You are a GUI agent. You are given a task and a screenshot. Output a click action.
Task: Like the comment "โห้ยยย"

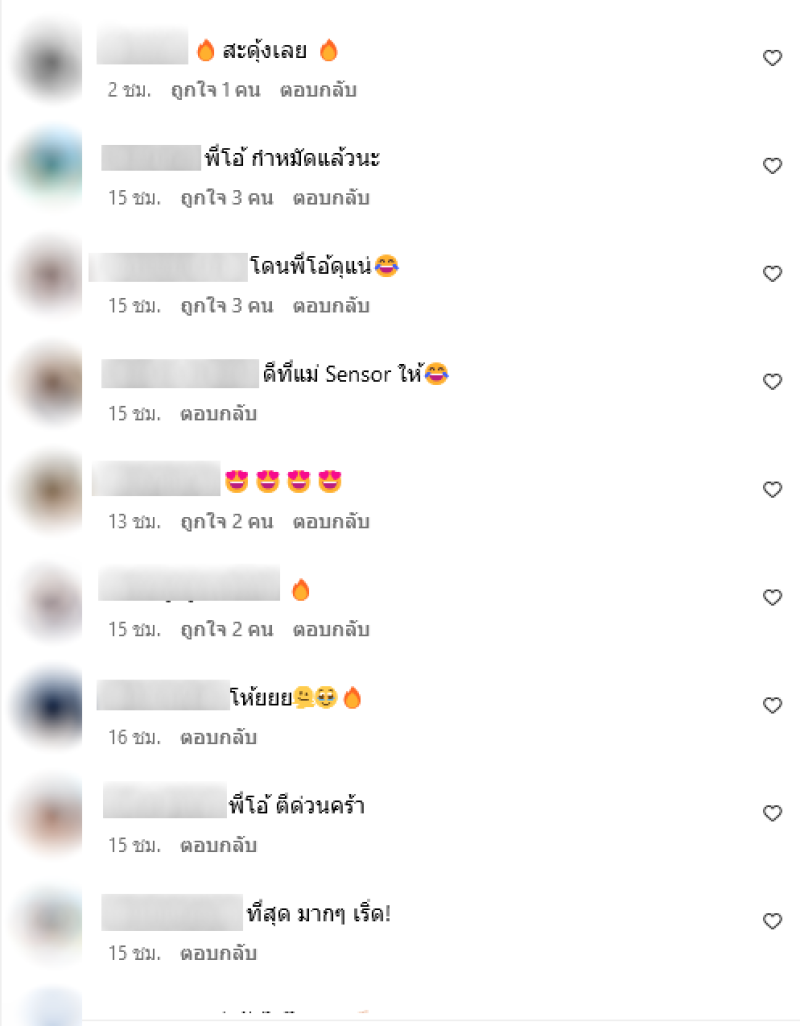point(772,706)
